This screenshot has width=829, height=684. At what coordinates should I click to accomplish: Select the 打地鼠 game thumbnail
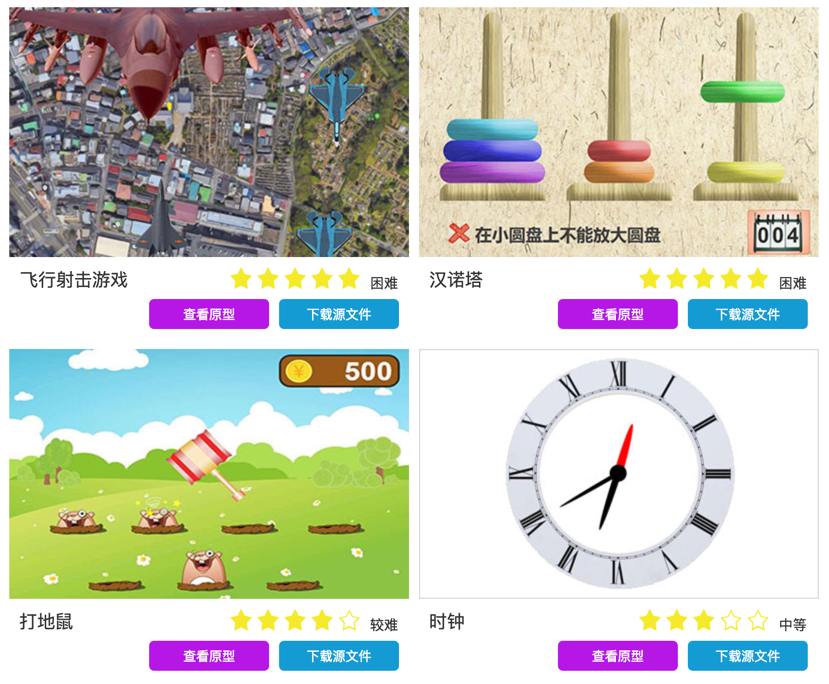(x=209, y=474)
